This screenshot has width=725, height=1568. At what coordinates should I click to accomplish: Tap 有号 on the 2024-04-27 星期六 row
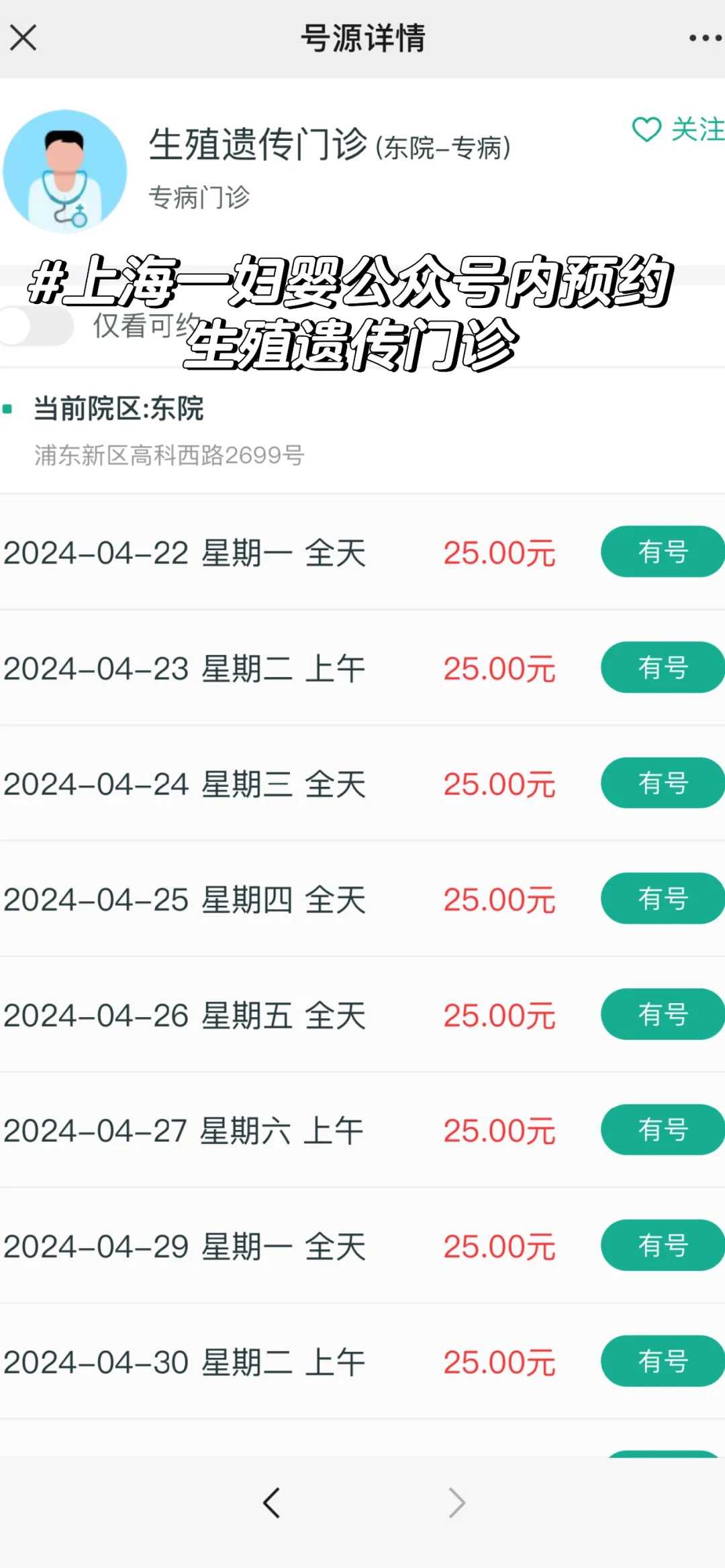(662, 1131)
